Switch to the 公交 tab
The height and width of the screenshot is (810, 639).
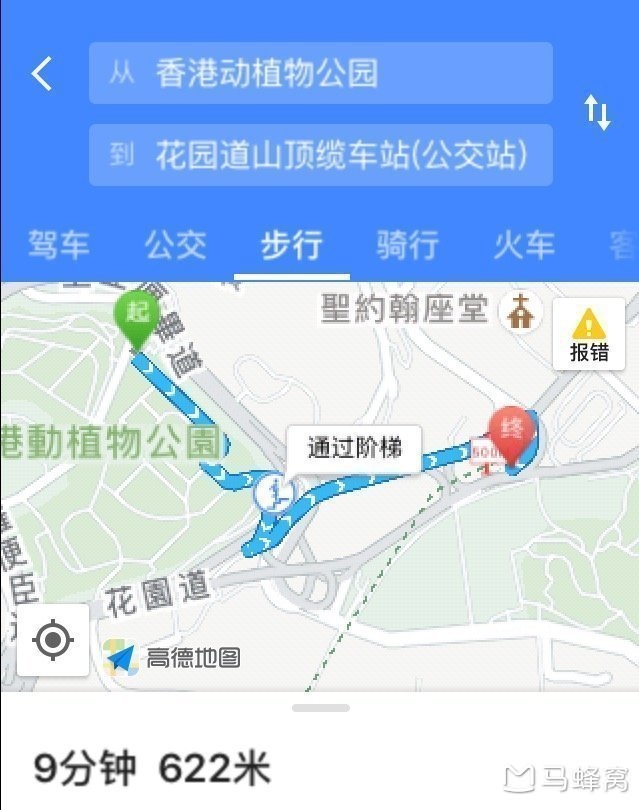click(x=175, y=245)
